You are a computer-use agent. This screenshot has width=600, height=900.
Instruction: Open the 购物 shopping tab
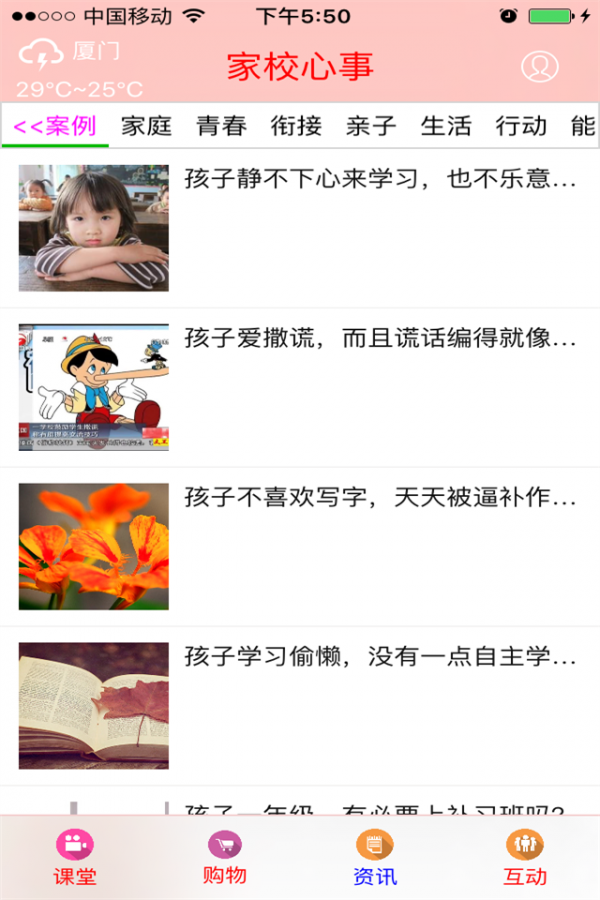225,858
